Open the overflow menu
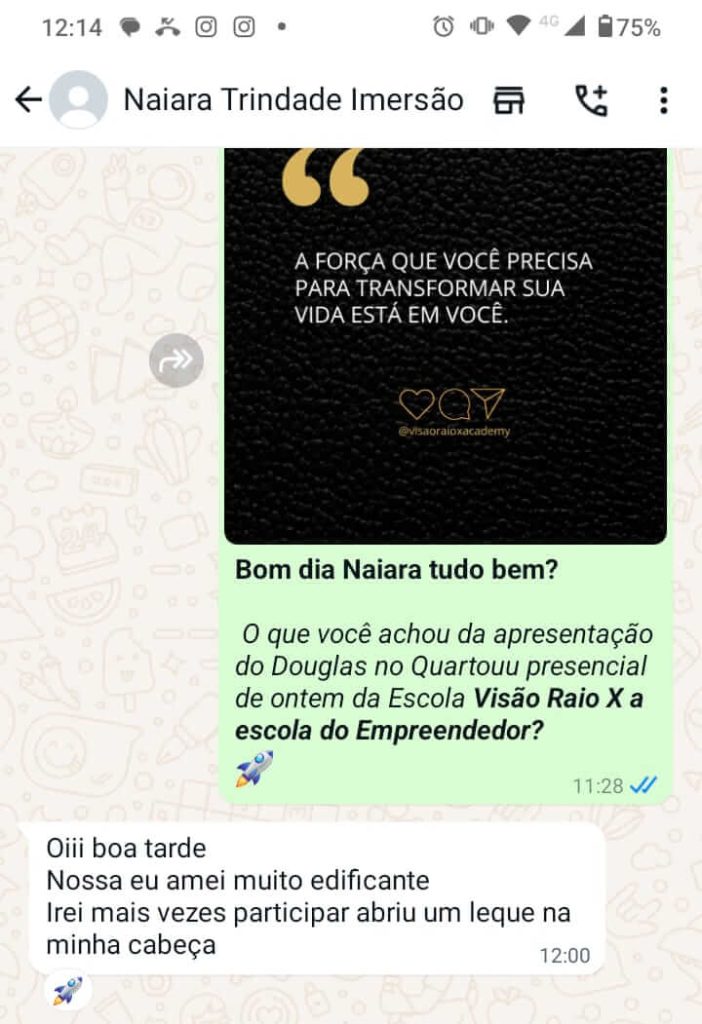 coord(664,100)
